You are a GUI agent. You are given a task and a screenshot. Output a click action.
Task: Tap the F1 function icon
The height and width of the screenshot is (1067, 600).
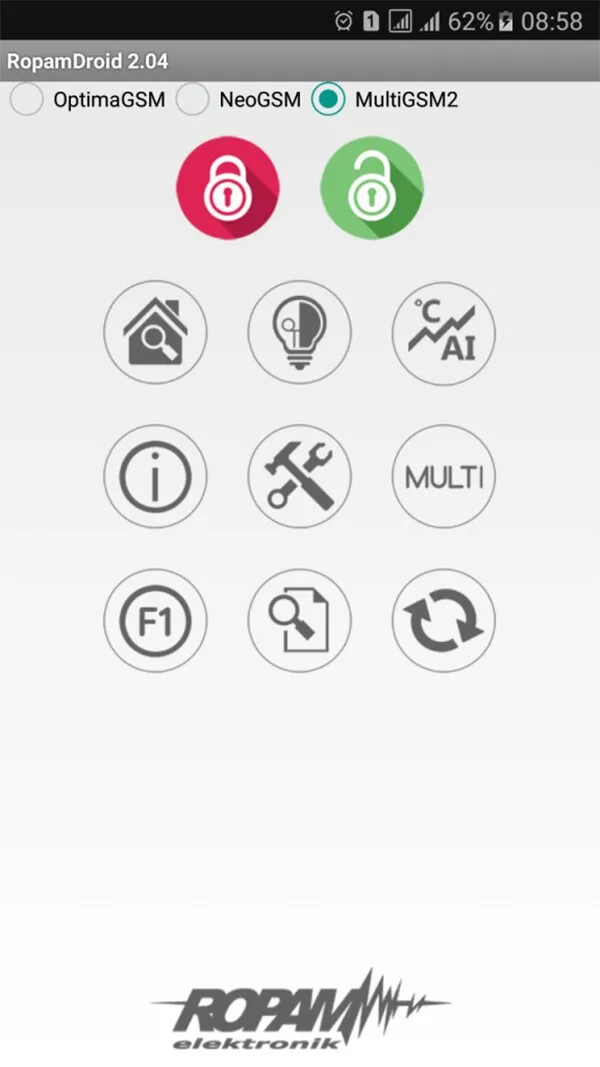(x=155, y=621)
